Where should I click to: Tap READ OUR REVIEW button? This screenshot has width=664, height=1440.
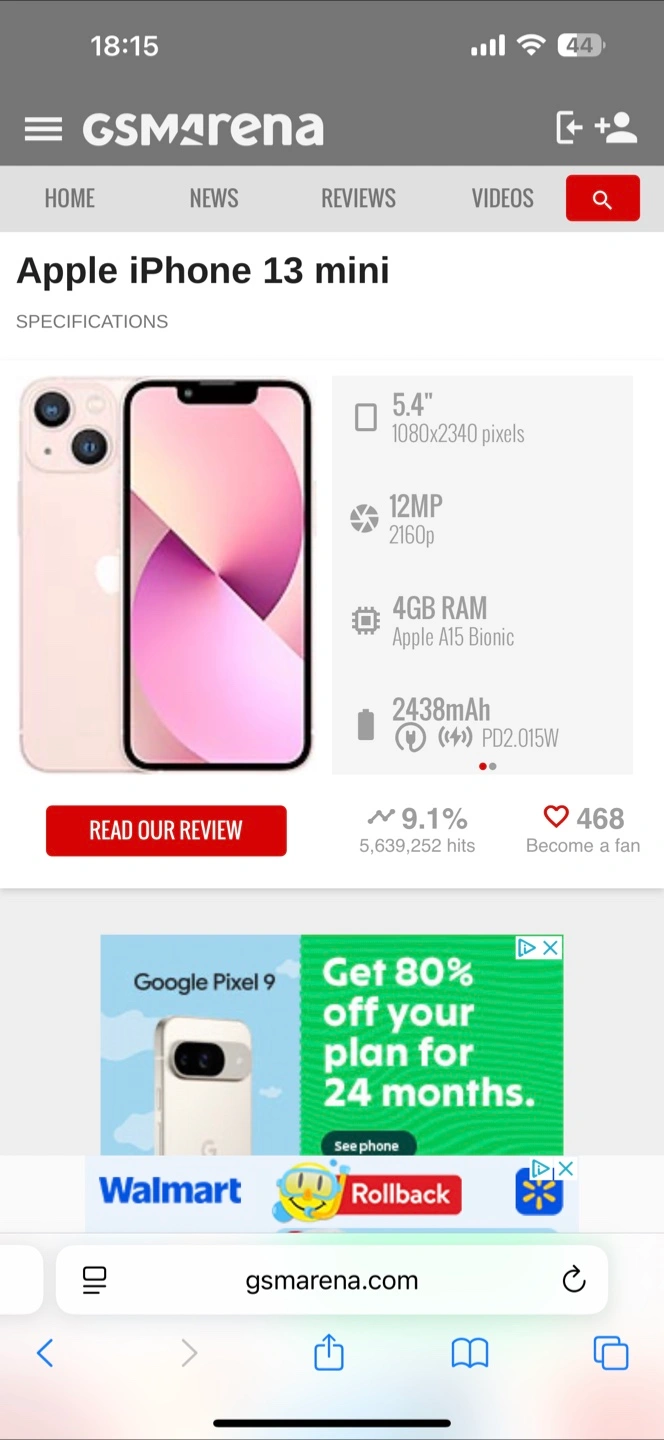(166, 830)
